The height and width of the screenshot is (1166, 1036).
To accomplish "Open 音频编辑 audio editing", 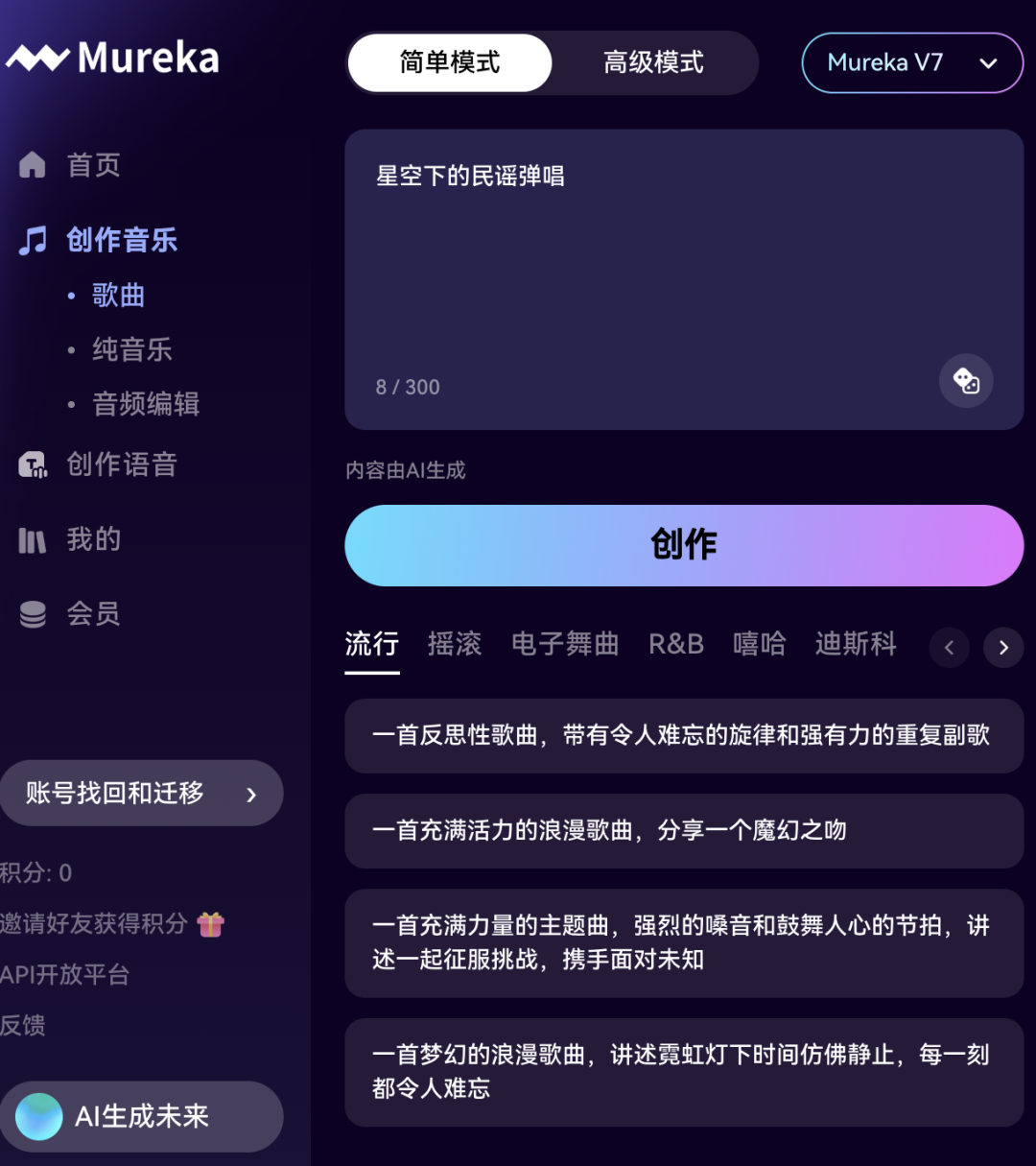I will [x=145, y=404].
